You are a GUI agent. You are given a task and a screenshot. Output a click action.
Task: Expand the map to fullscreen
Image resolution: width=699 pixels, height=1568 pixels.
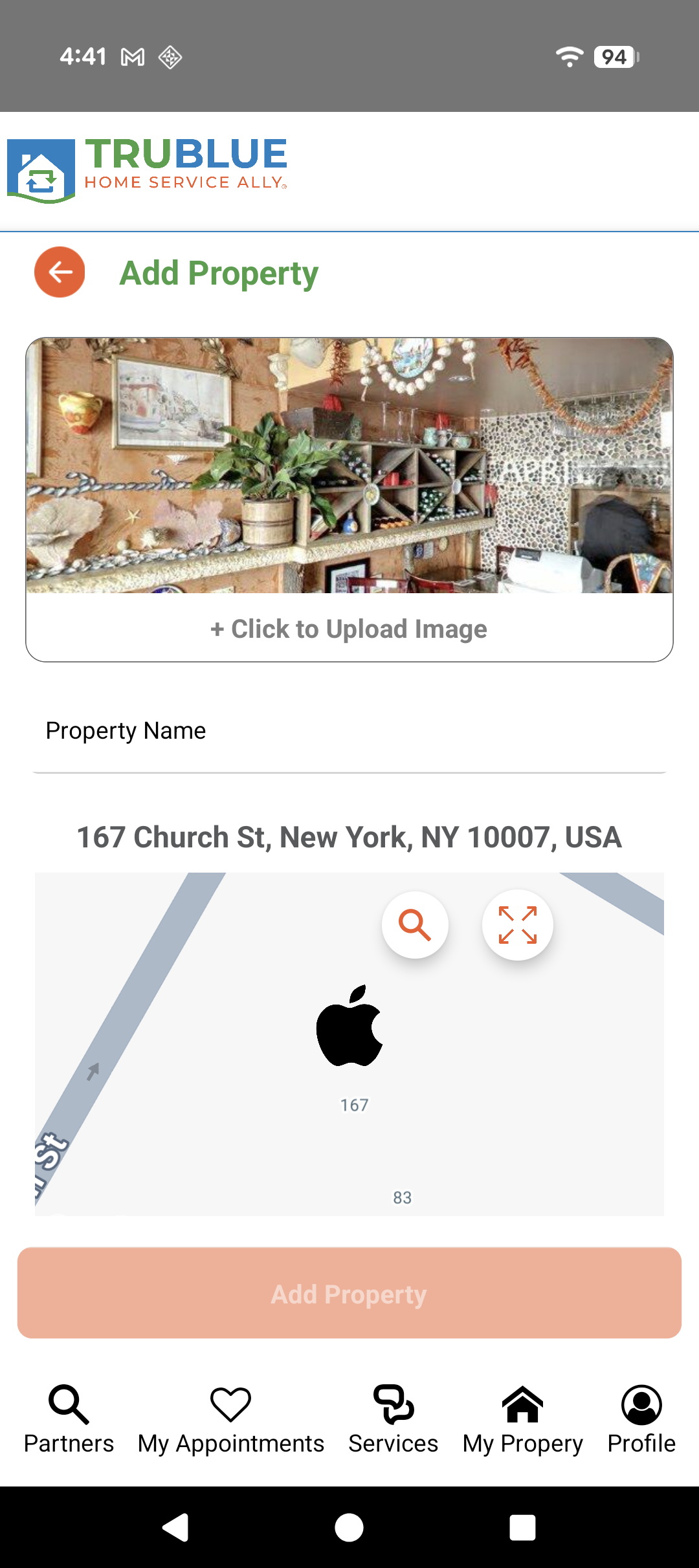coord(517,925)
